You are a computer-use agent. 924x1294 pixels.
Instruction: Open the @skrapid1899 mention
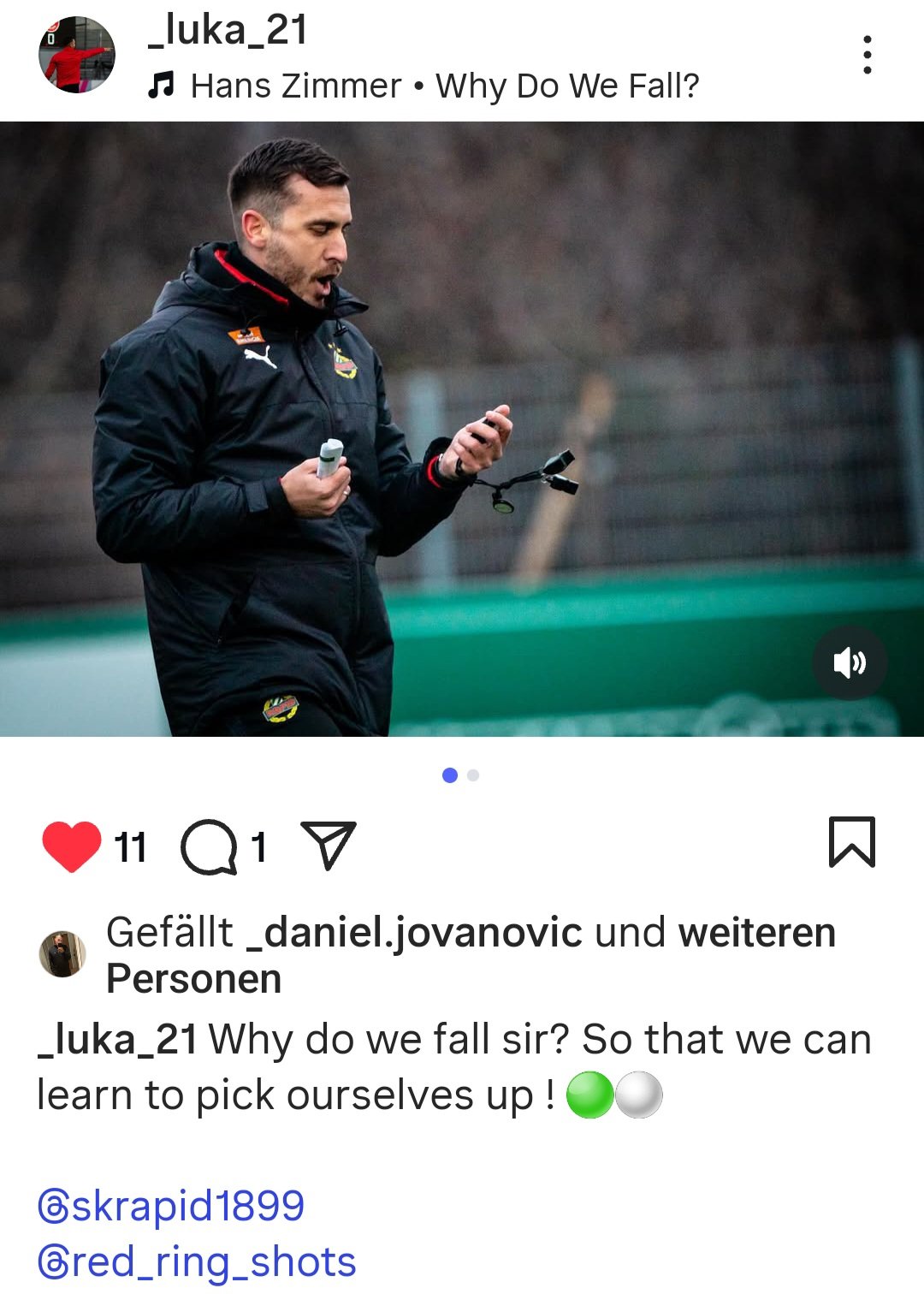(x=171, y=1206)
